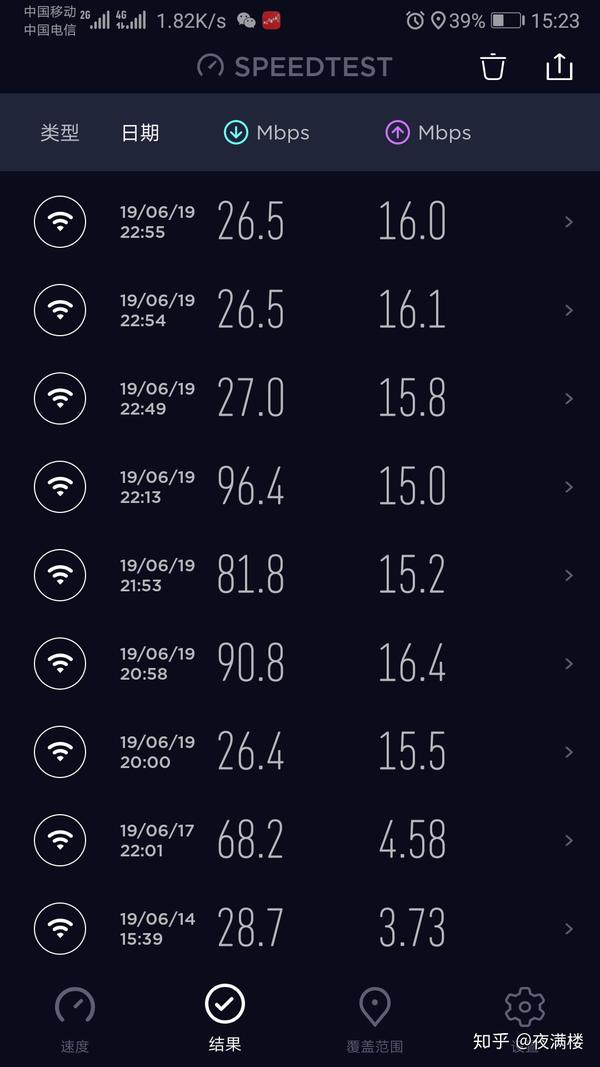Go to the 覆盖范围 tab

(375, 1020)
